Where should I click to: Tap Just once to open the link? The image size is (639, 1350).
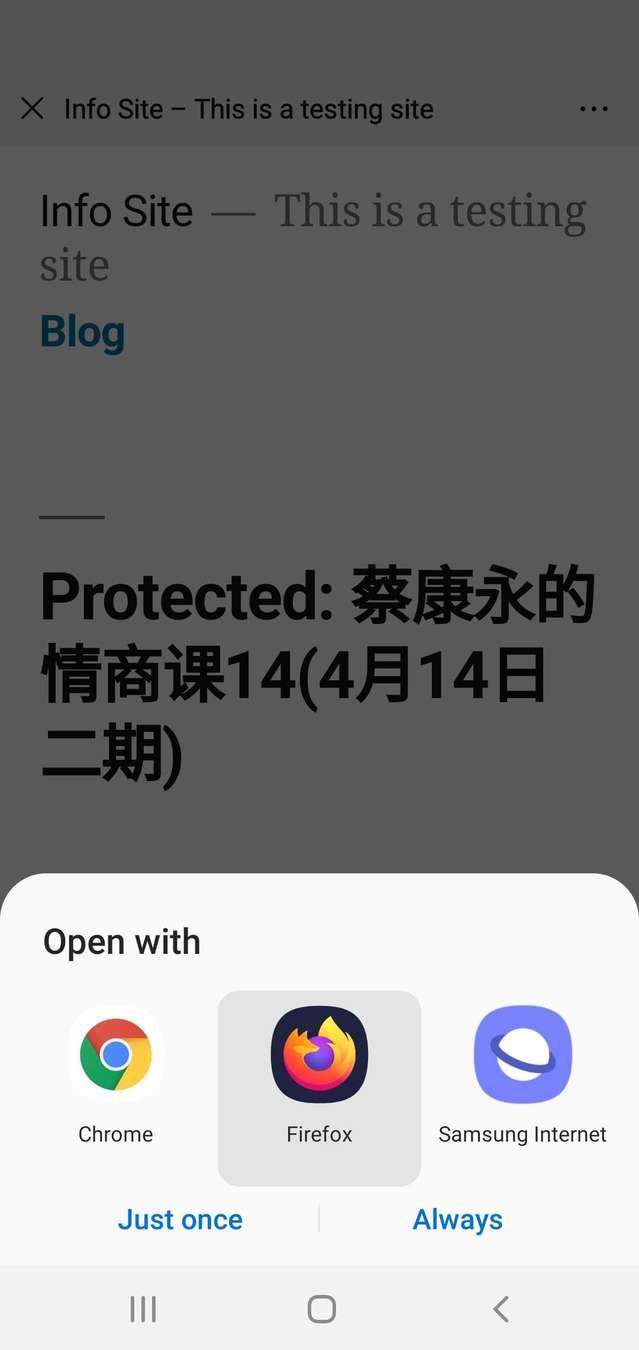pyautogui.click(x=180, y=1219)
